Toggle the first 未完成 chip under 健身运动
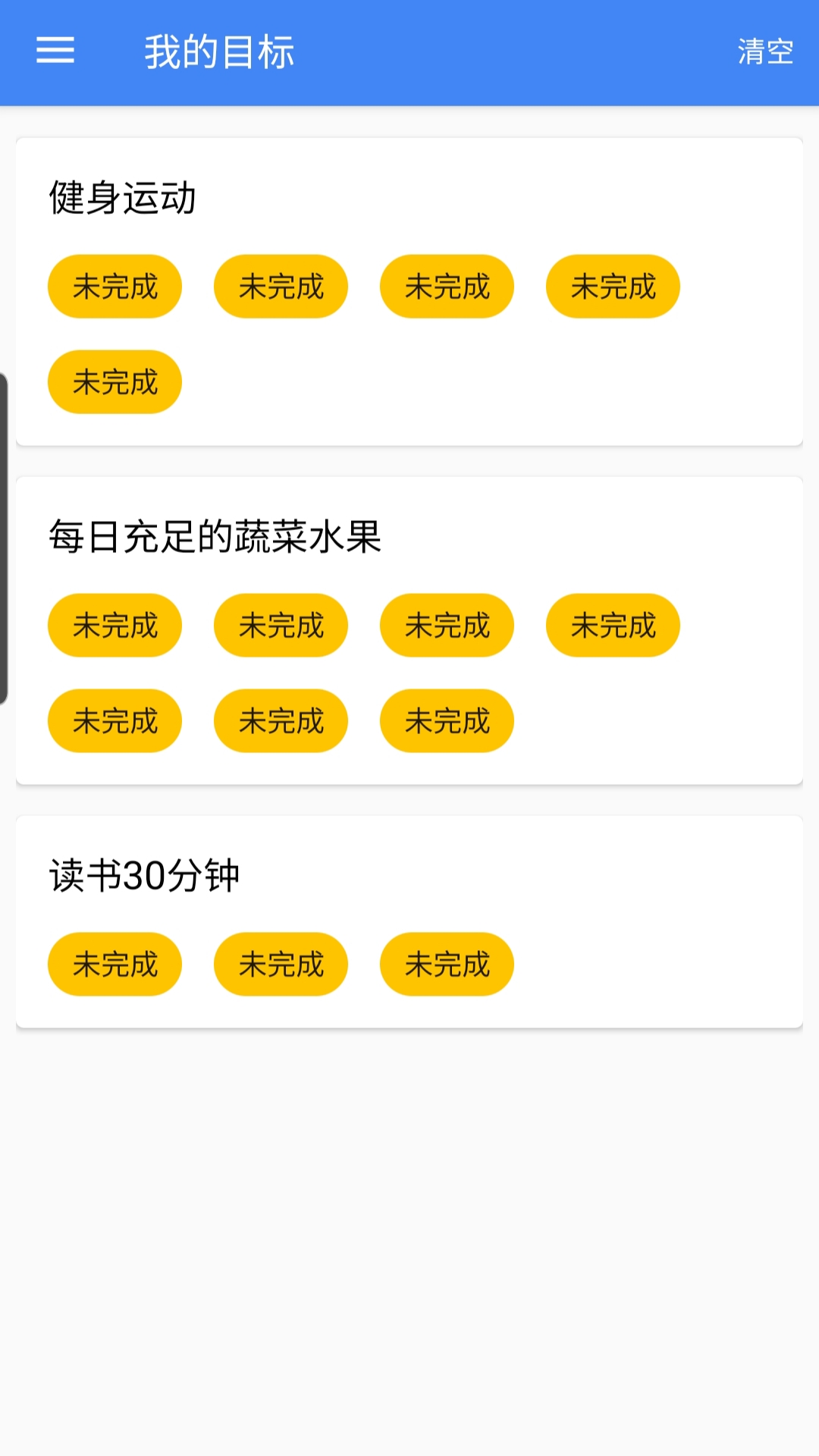Viewport: 819px width, 1456px height. click(x=114, y=286)
